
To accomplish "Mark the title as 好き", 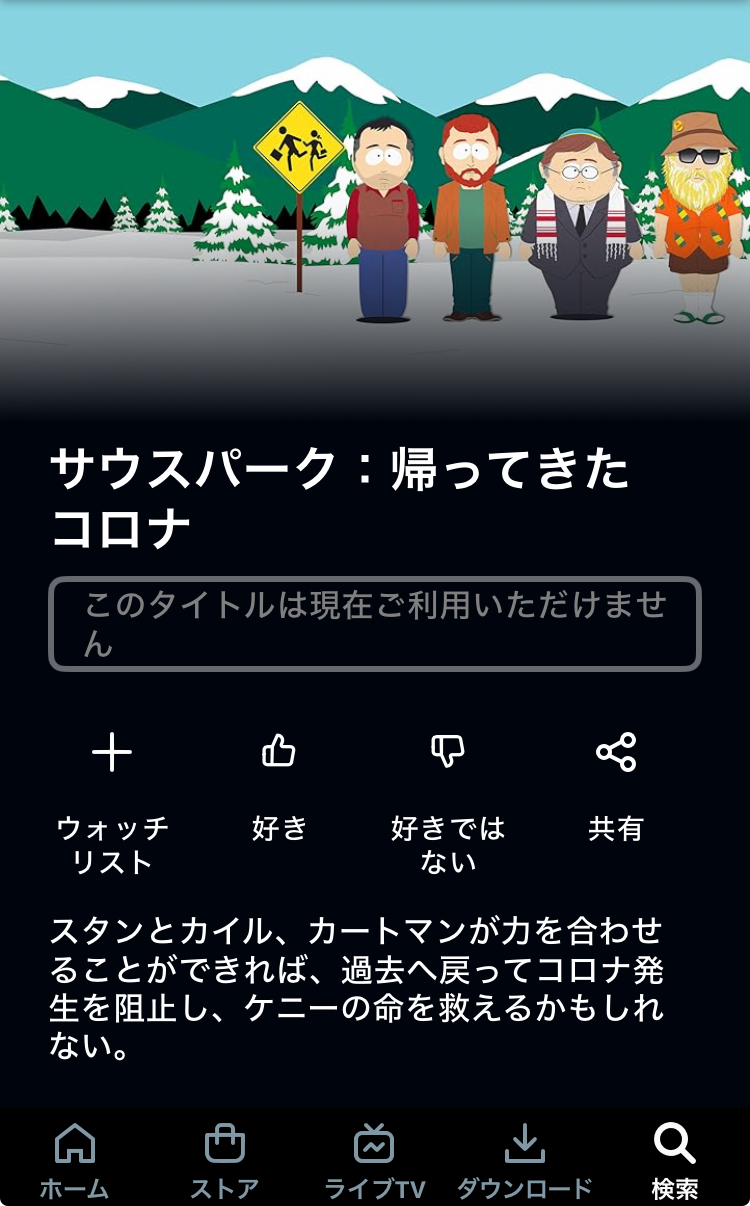I will [279, 751].
